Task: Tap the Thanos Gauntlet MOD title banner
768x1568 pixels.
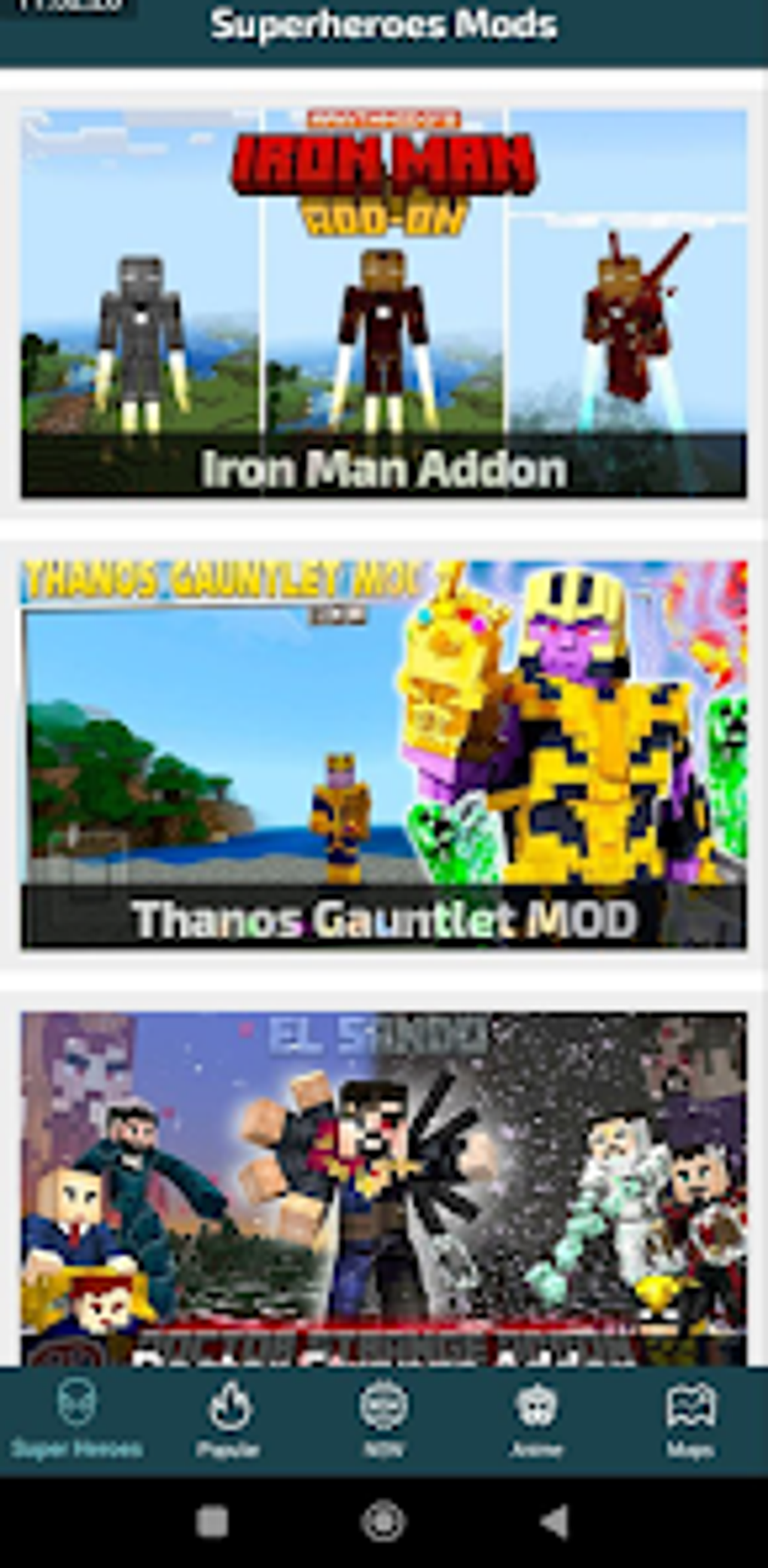Action: [x=384, y=917]
